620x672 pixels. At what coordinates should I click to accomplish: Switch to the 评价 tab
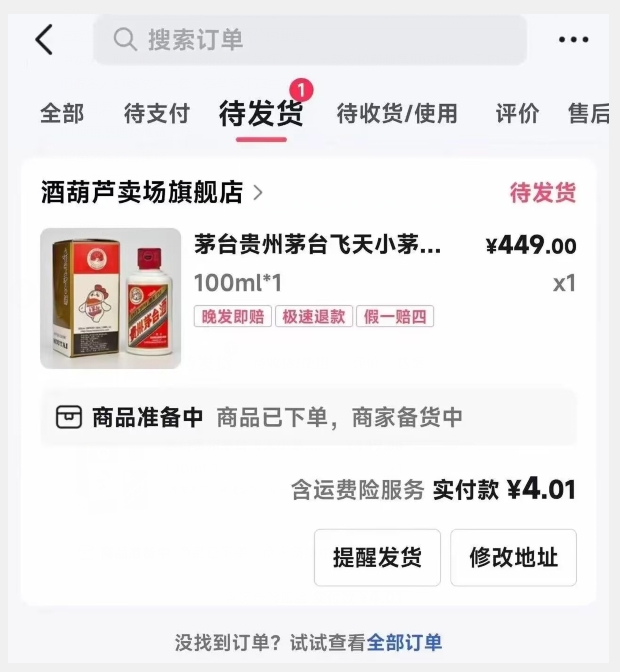[517, 114]
